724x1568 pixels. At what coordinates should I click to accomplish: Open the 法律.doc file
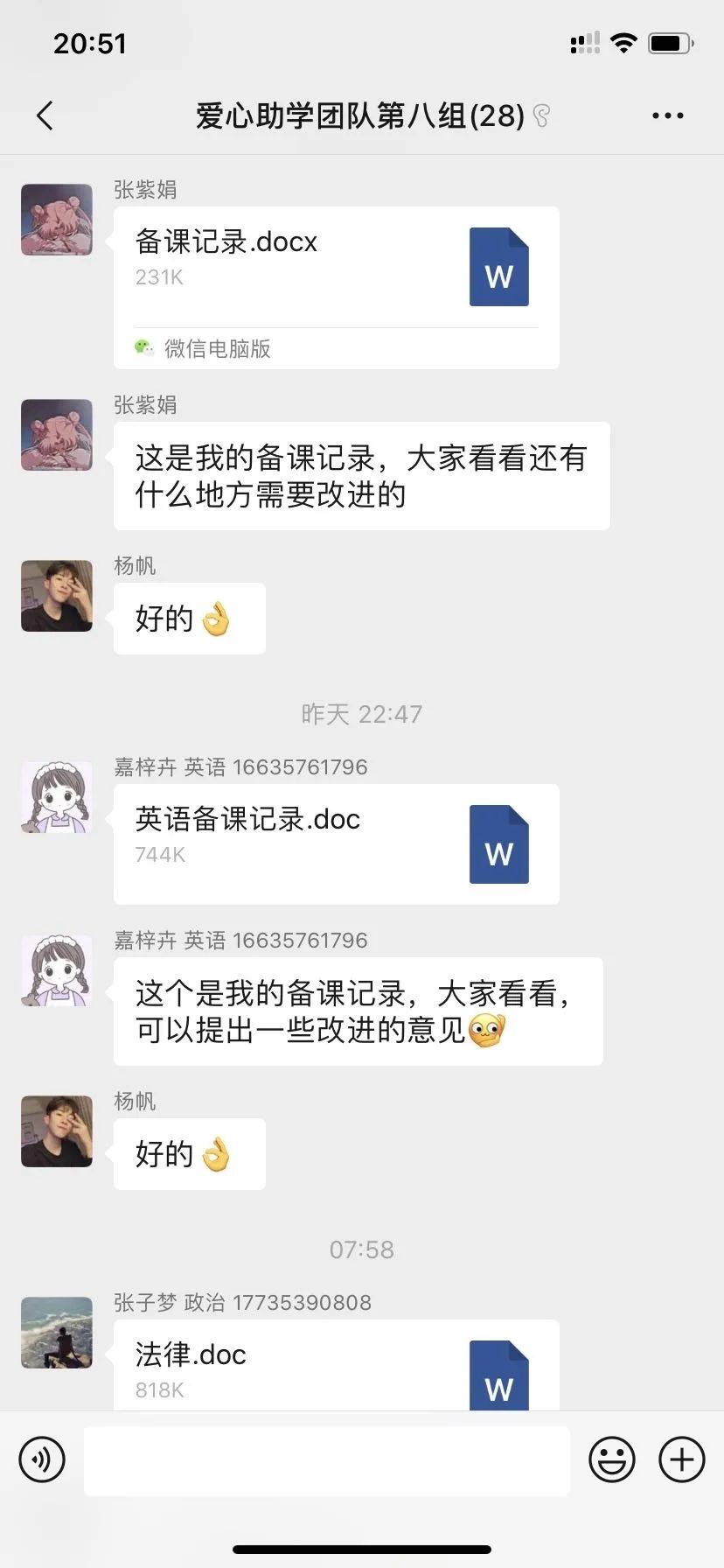[336, 1365]
